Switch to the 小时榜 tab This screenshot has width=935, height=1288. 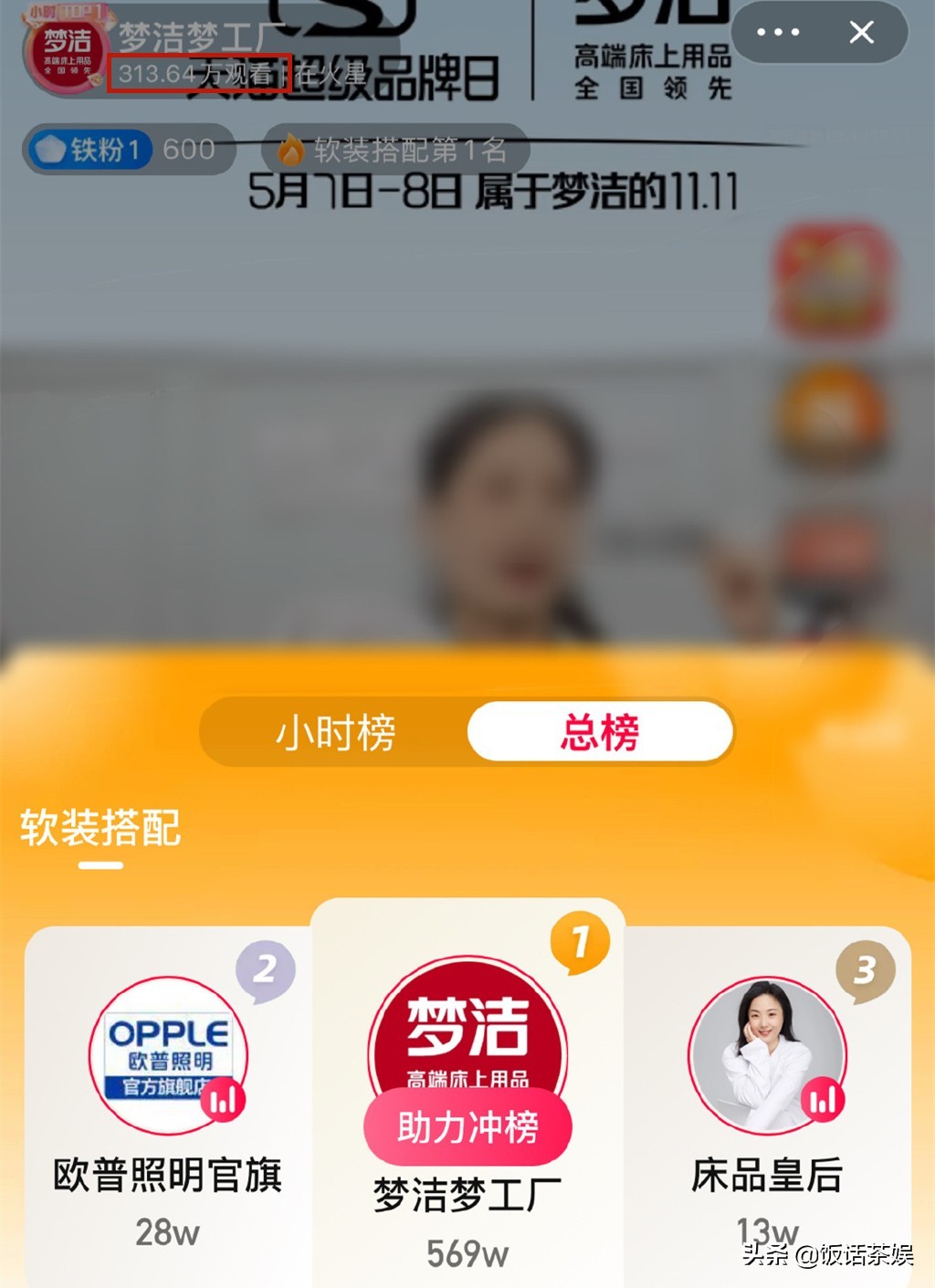pyautogui.click(x=334, y=731)
